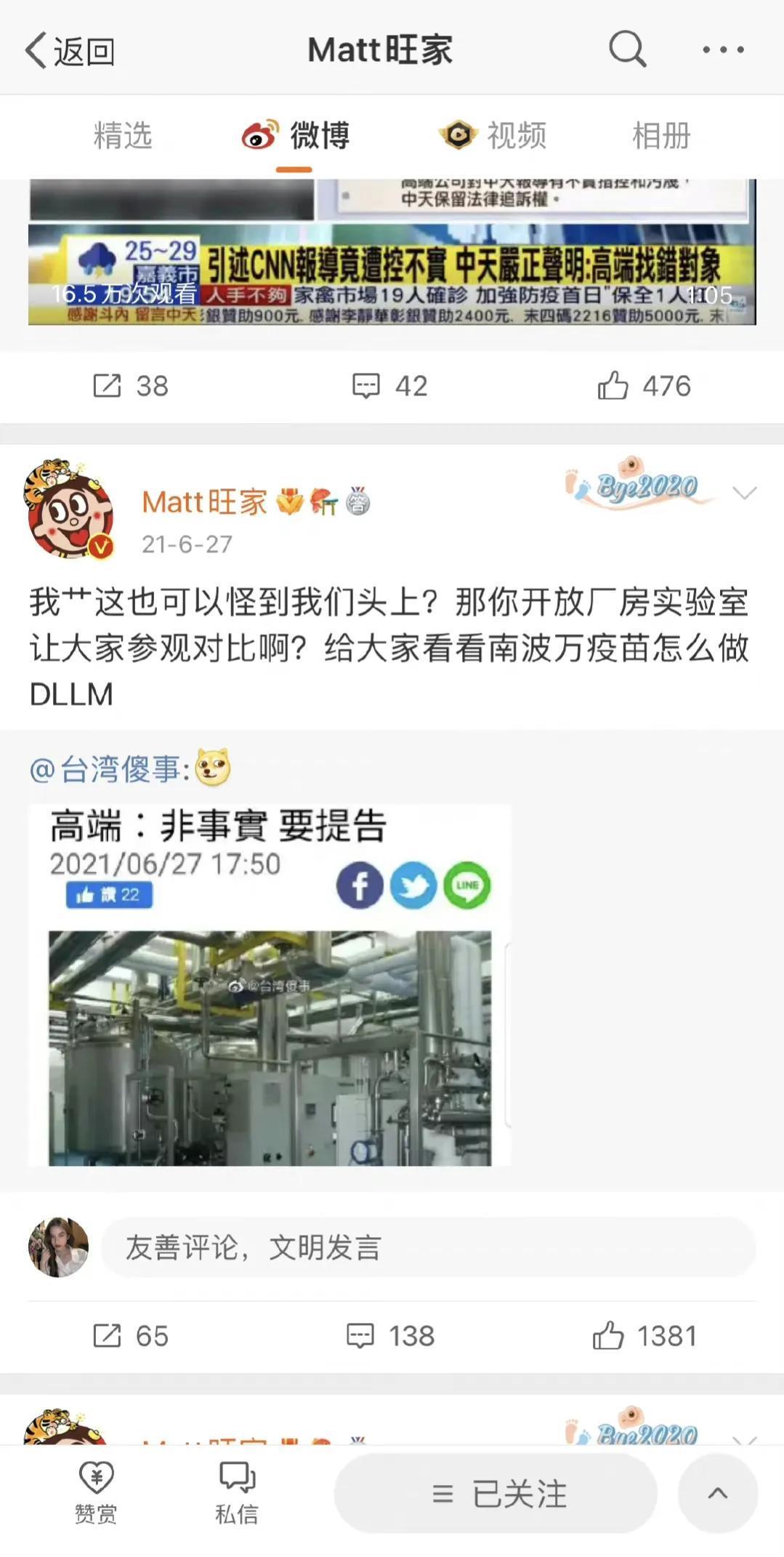Open search on Matt旺家 profile
784x1557 pixels.
coord(627,49)
